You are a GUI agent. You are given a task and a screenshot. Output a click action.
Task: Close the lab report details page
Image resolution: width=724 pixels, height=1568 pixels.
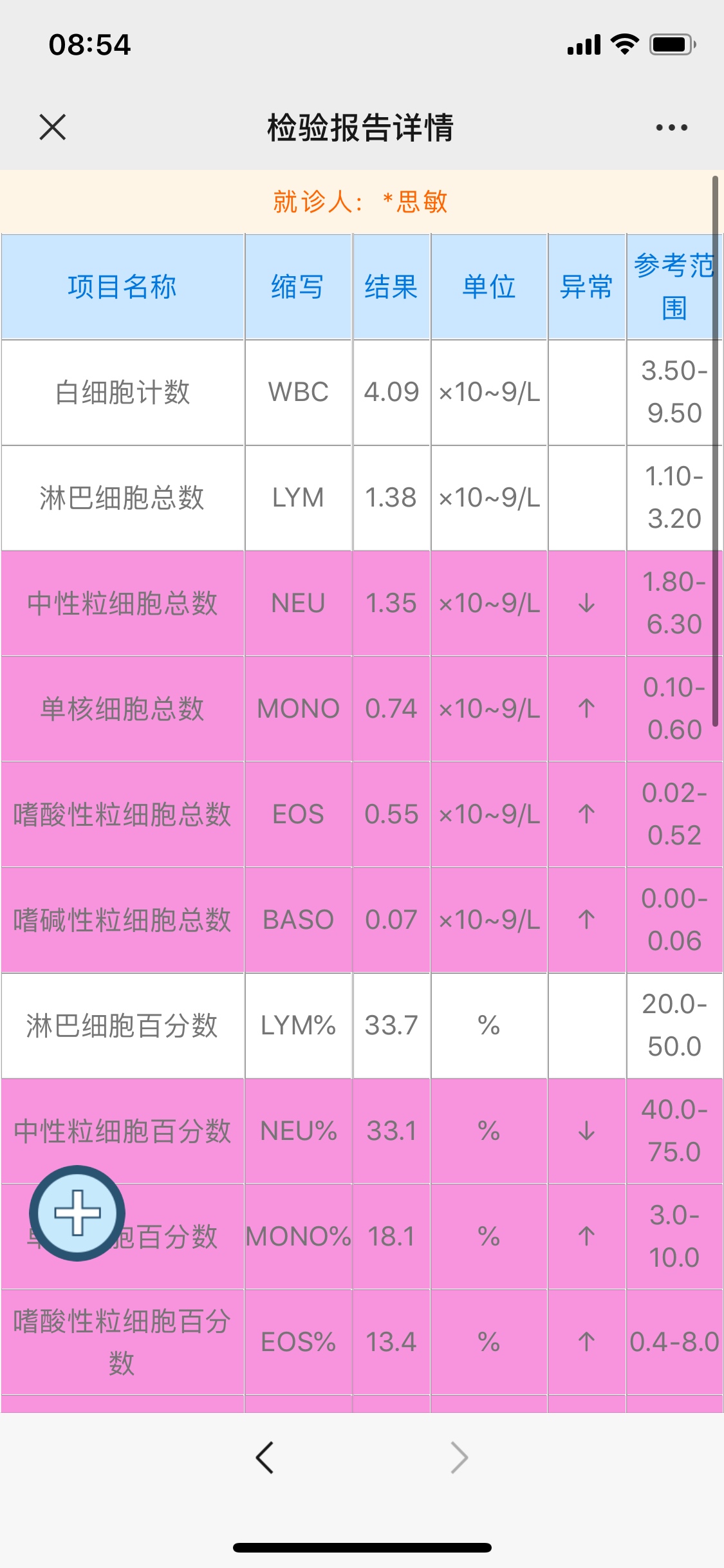pyautogui.click(x=53, y=127)
